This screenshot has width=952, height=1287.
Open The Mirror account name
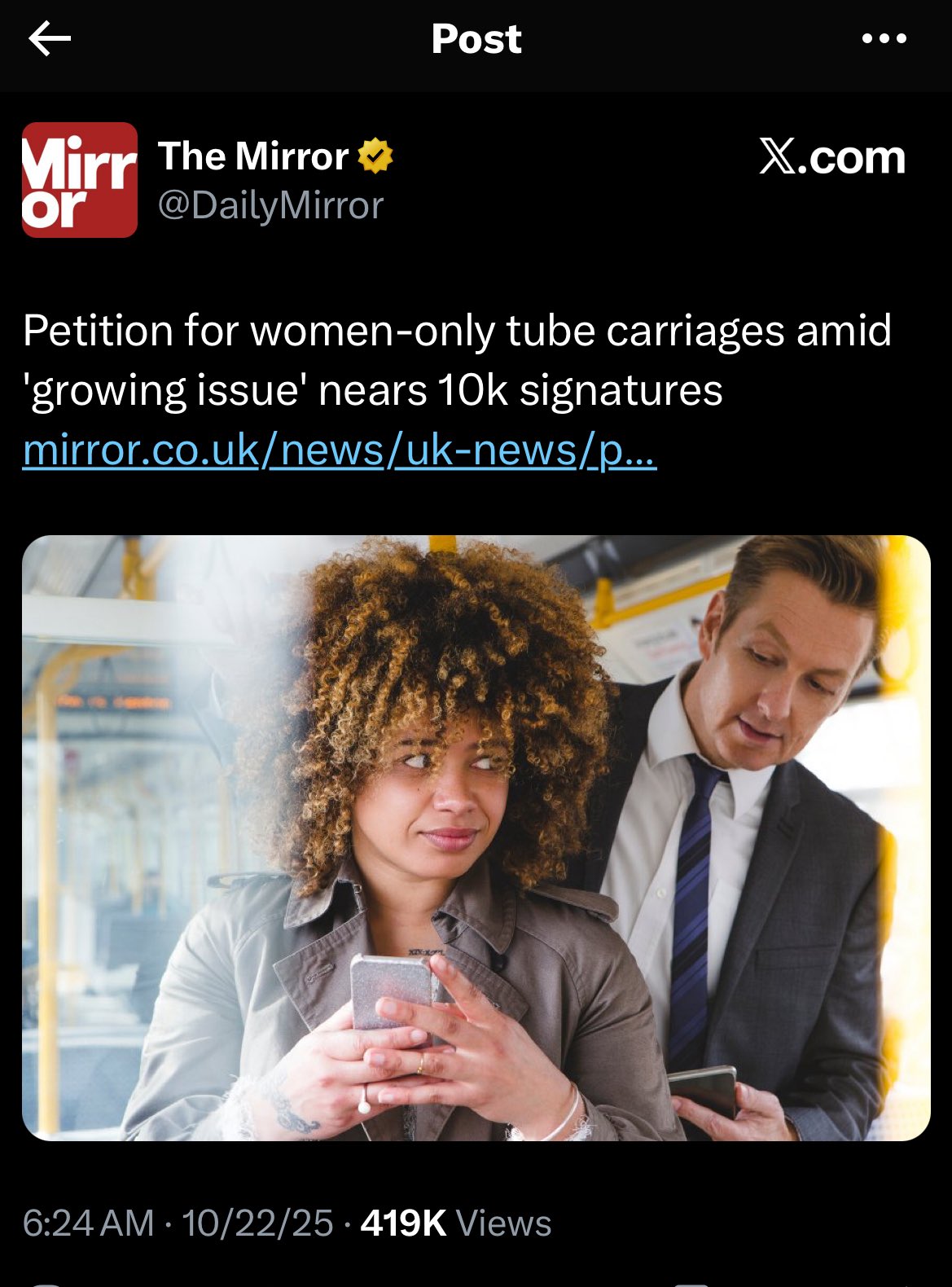tap(253, 156)
